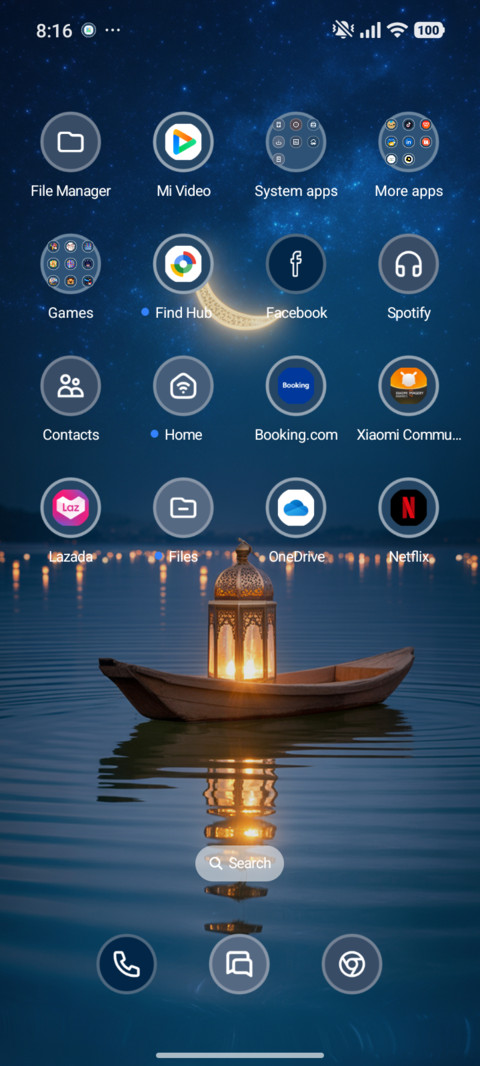Launch the Find Hub app

183,264
